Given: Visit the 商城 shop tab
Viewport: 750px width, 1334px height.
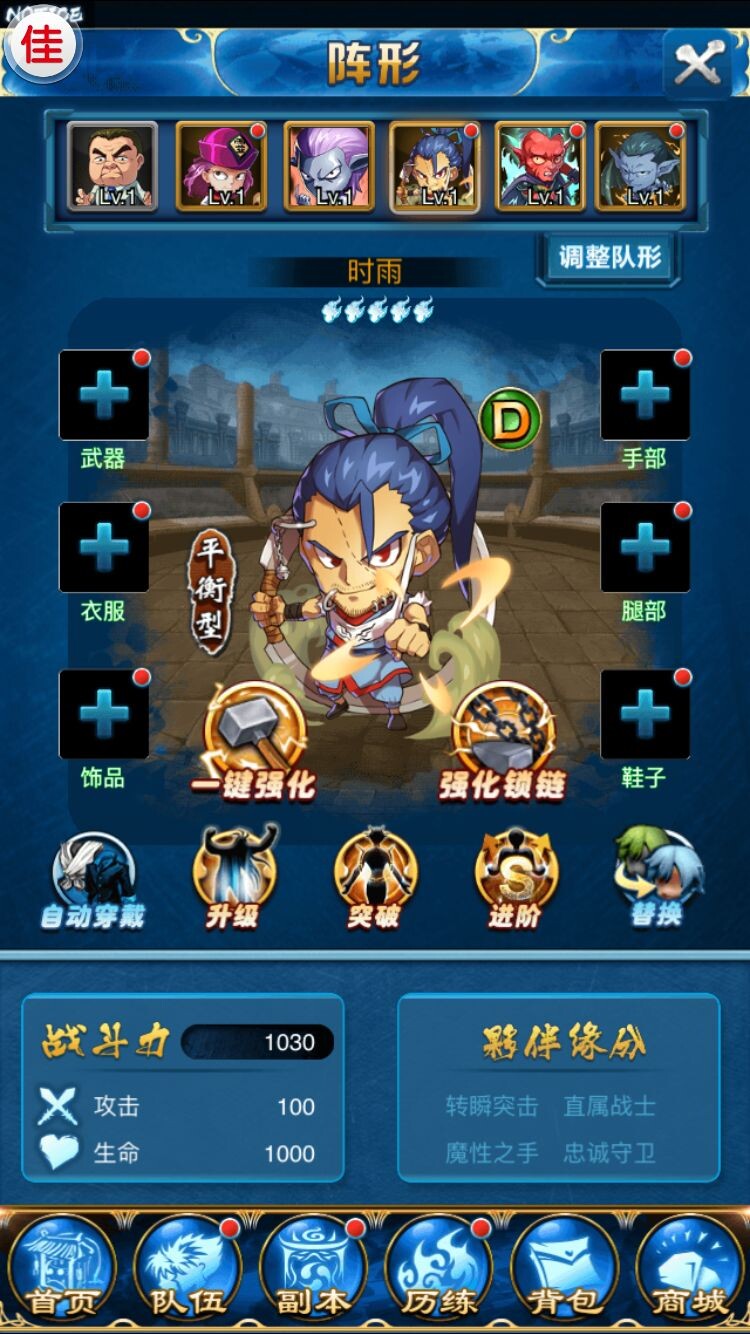Looking at the screenshot, I should (x=689, y=1268).
